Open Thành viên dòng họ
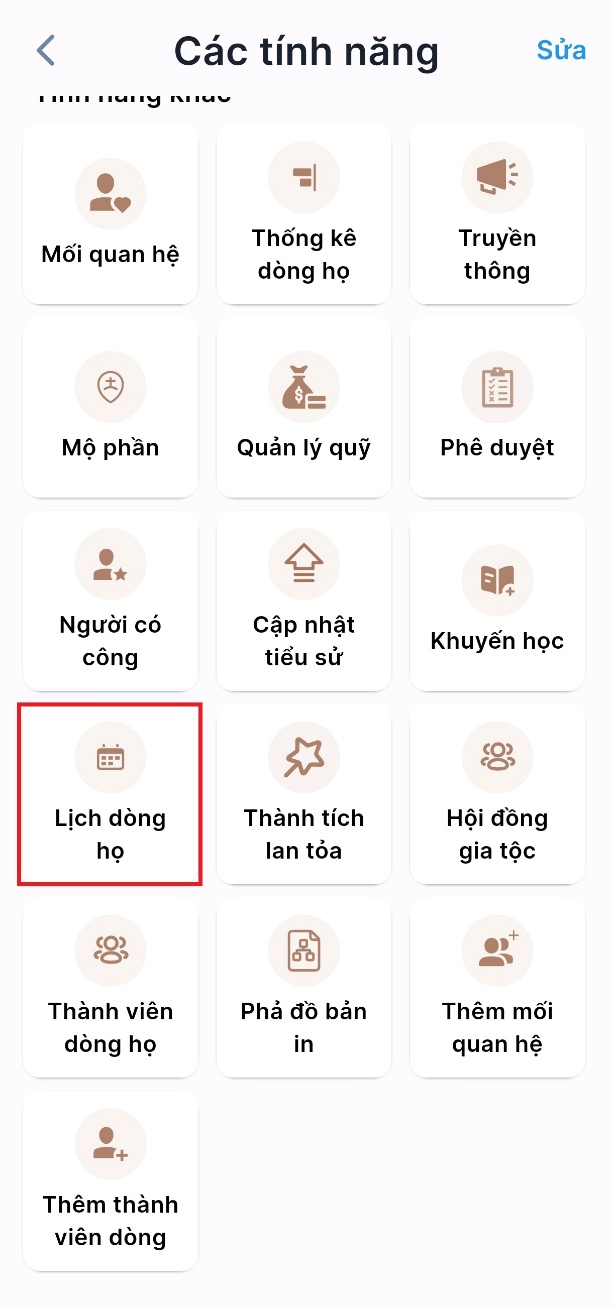Image resolution: width=613 pixels, height=1307 pixels. coord(110,987)
